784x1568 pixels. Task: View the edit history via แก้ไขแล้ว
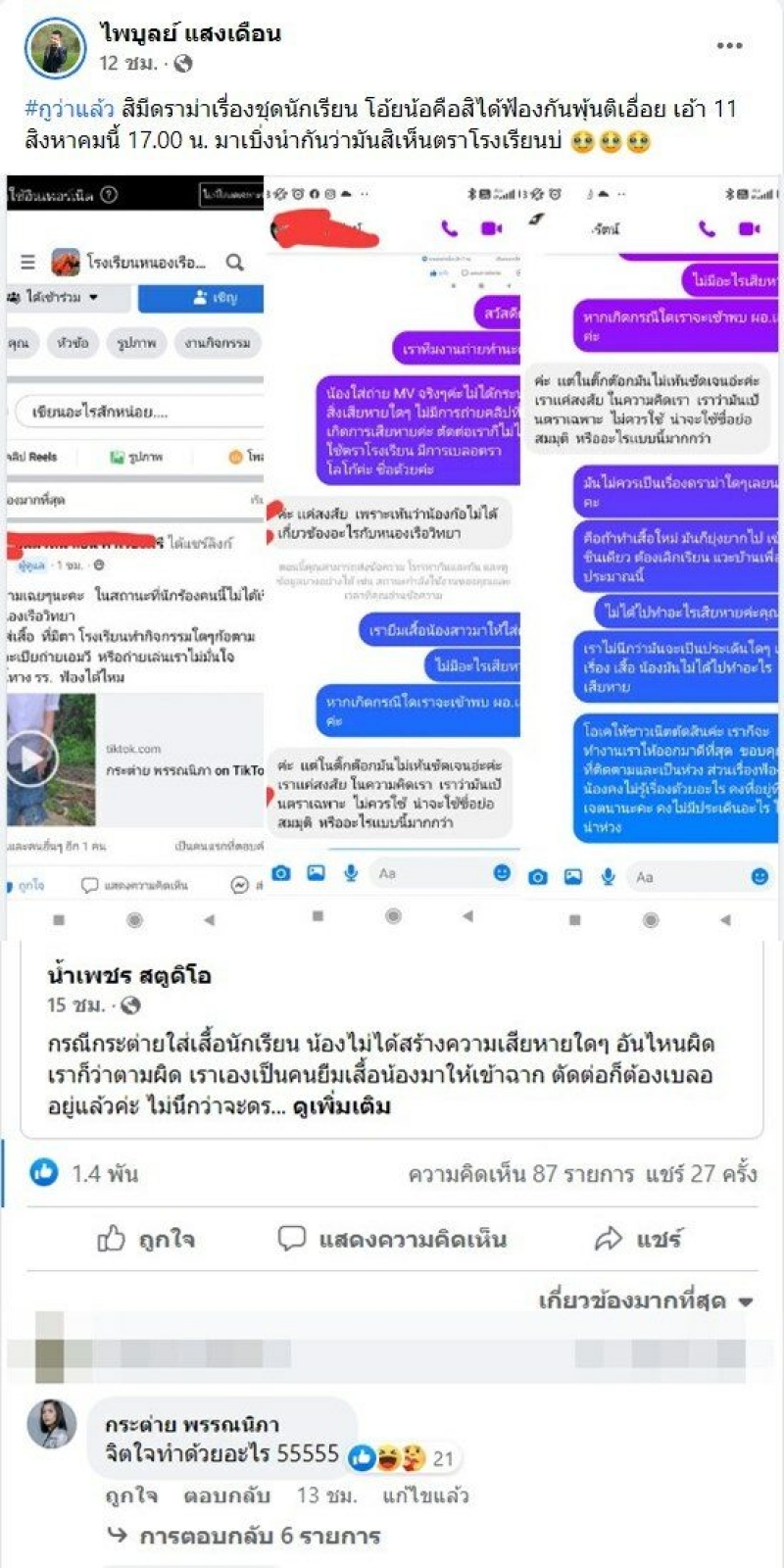click(x=425, y=1495)
